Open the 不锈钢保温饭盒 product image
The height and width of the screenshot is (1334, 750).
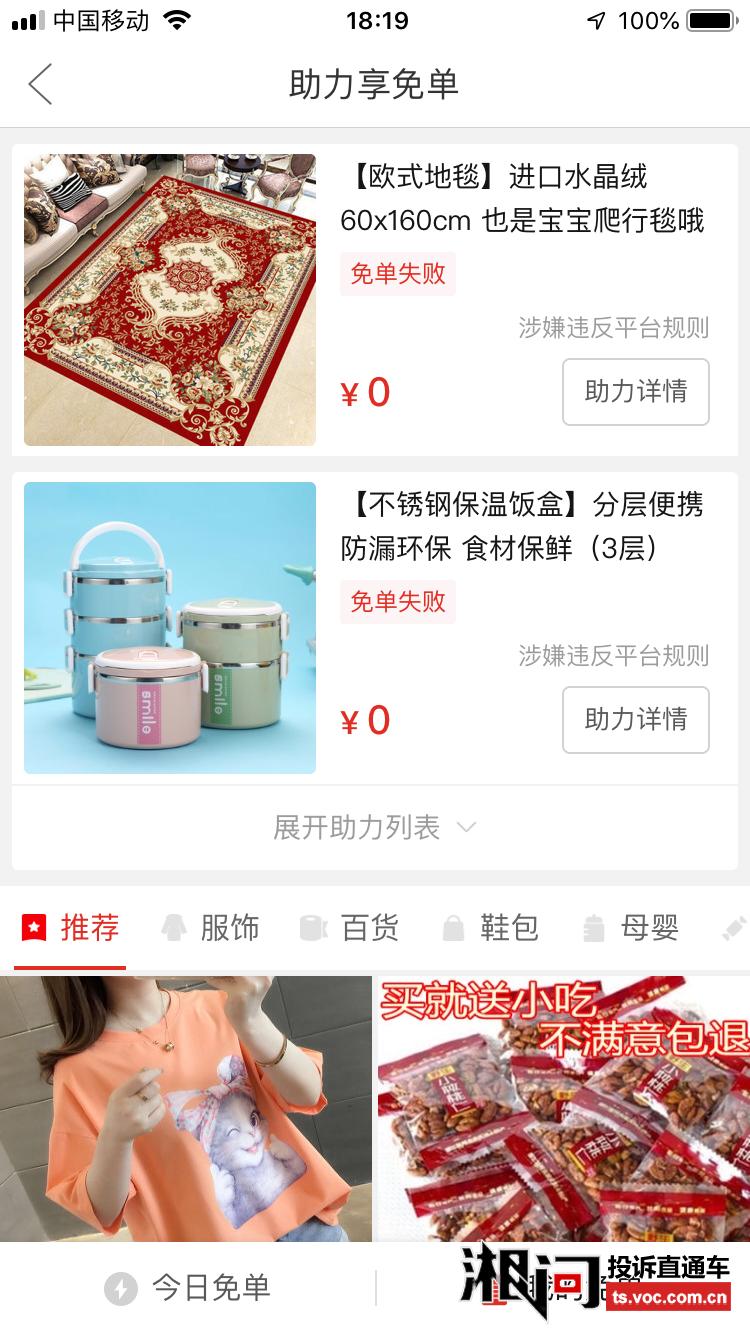pyautogui.click(x=170, y=628)
